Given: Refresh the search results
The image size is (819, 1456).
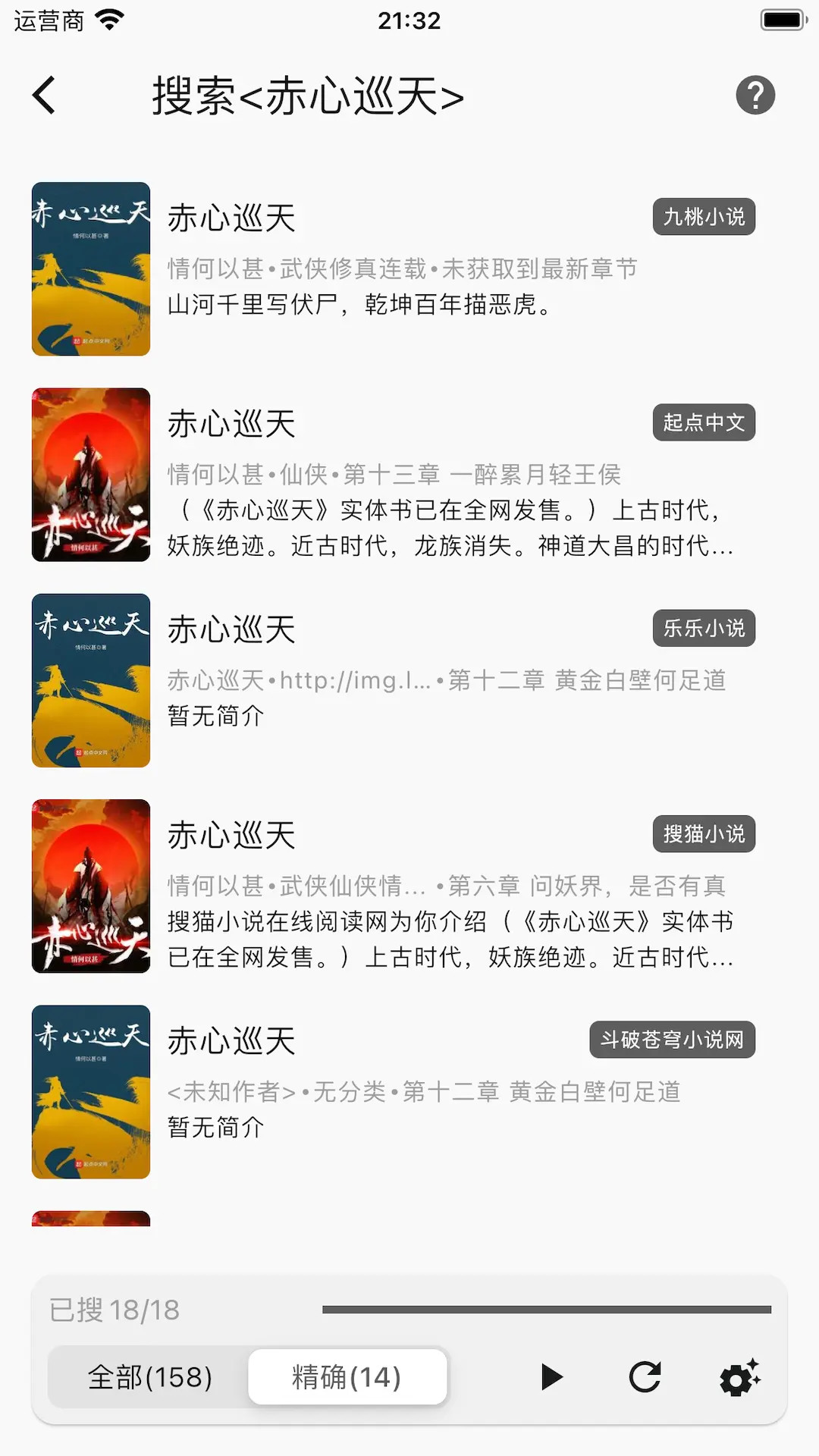Looking at the screenshot, I should coord(645,1376).
